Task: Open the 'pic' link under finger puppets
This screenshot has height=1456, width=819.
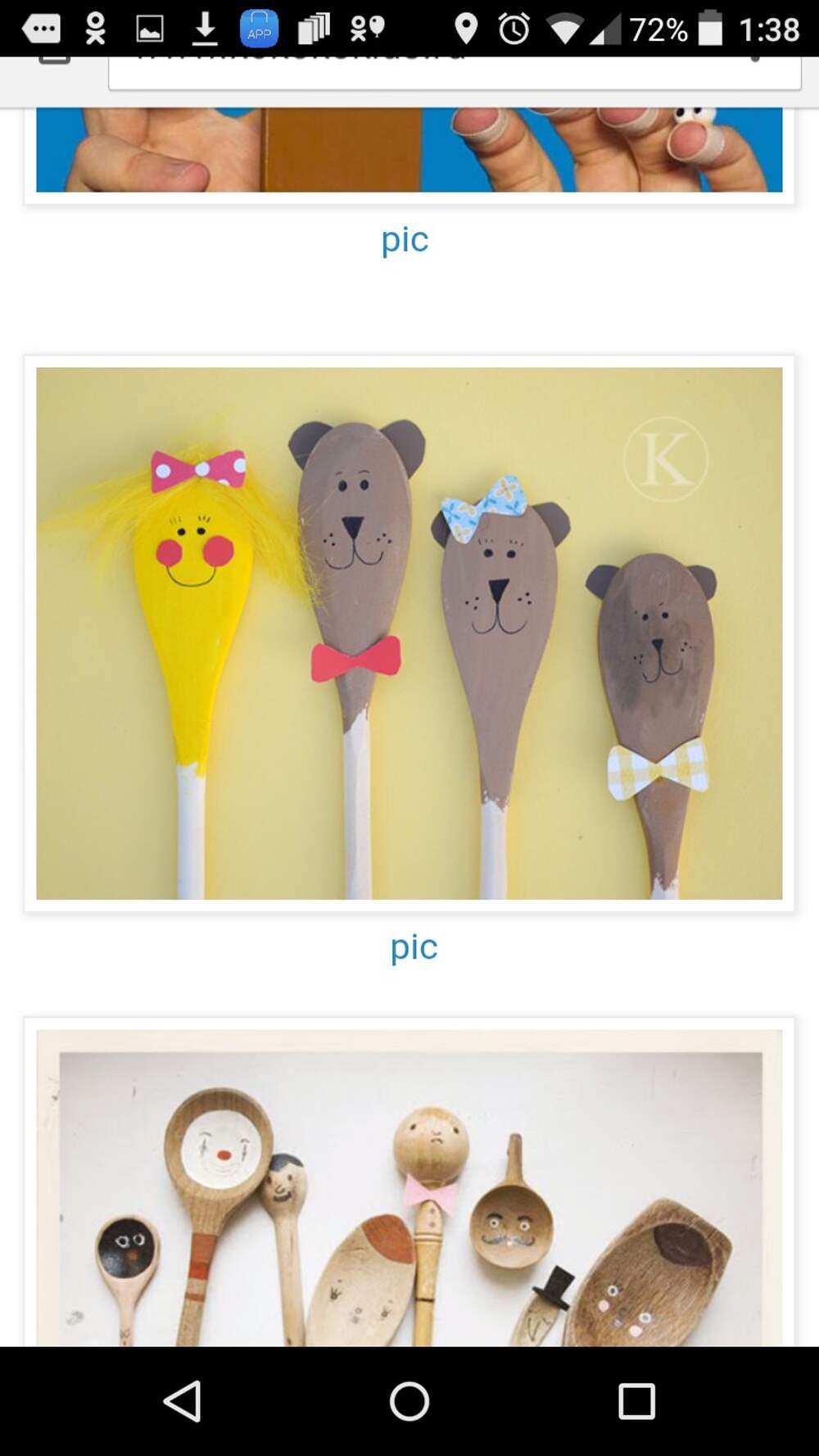Action: point(405,240)
